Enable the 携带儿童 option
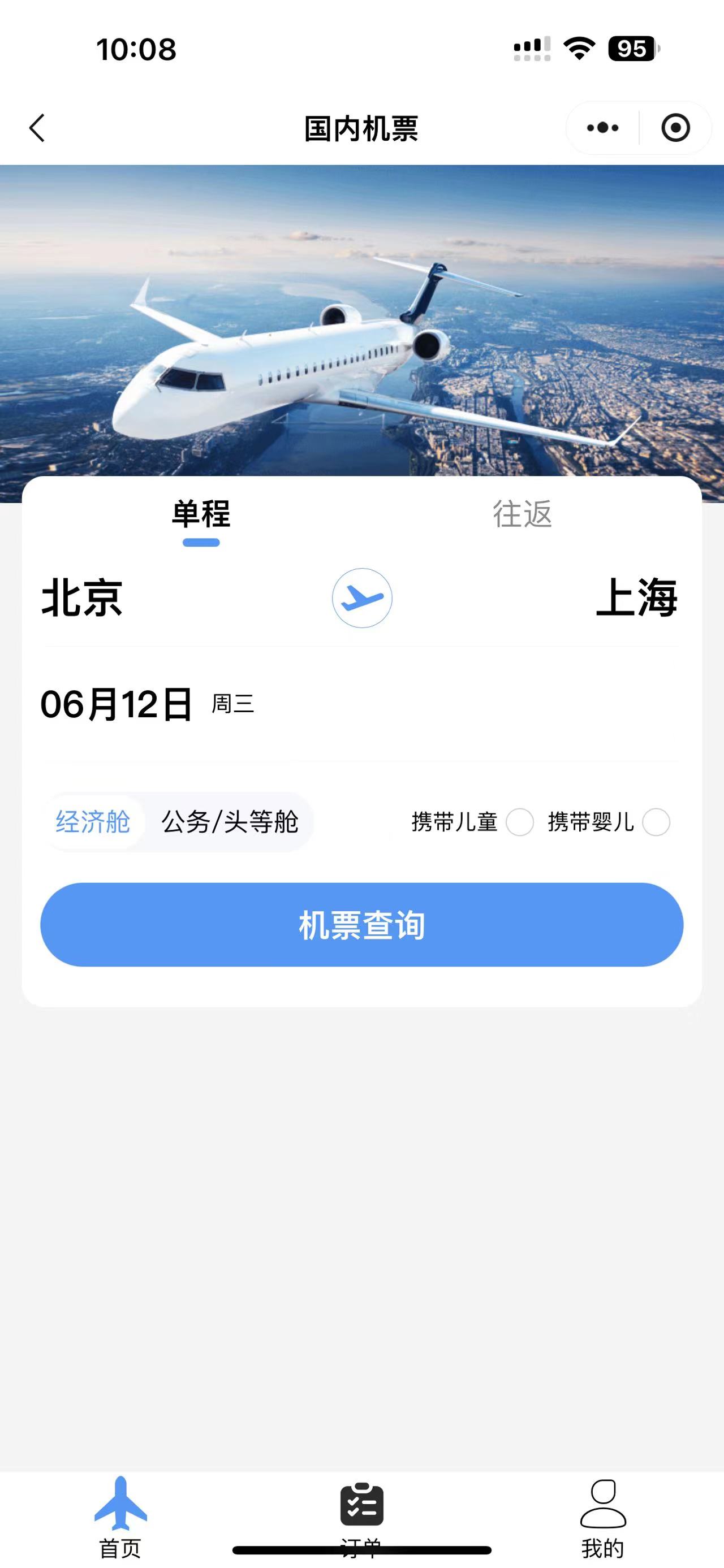This screenshot has height=1568, width=724. [x=519, y=822]
